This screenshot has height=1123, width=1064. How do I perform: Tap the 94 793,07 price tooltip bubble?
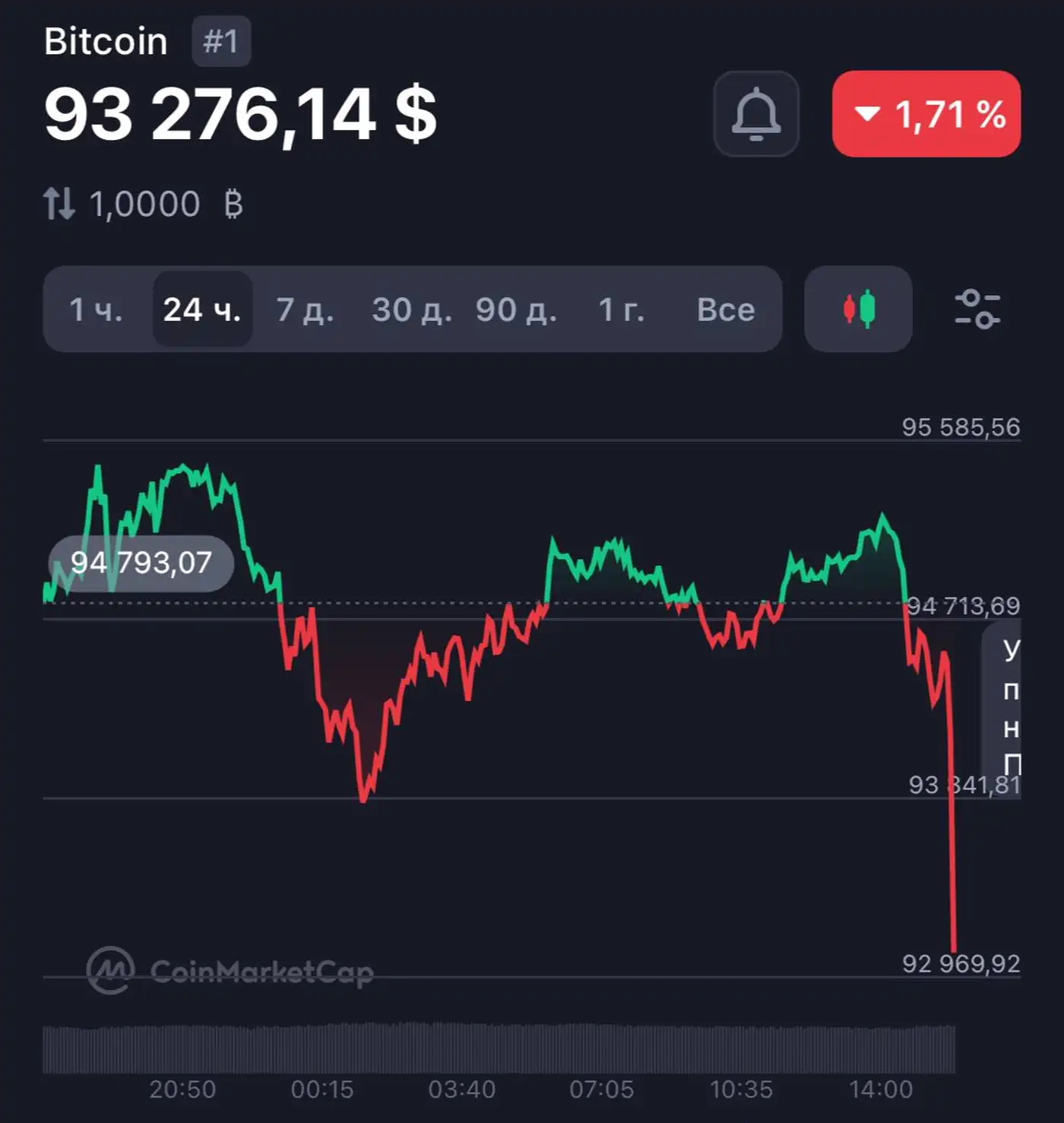[x=141, y=563]
